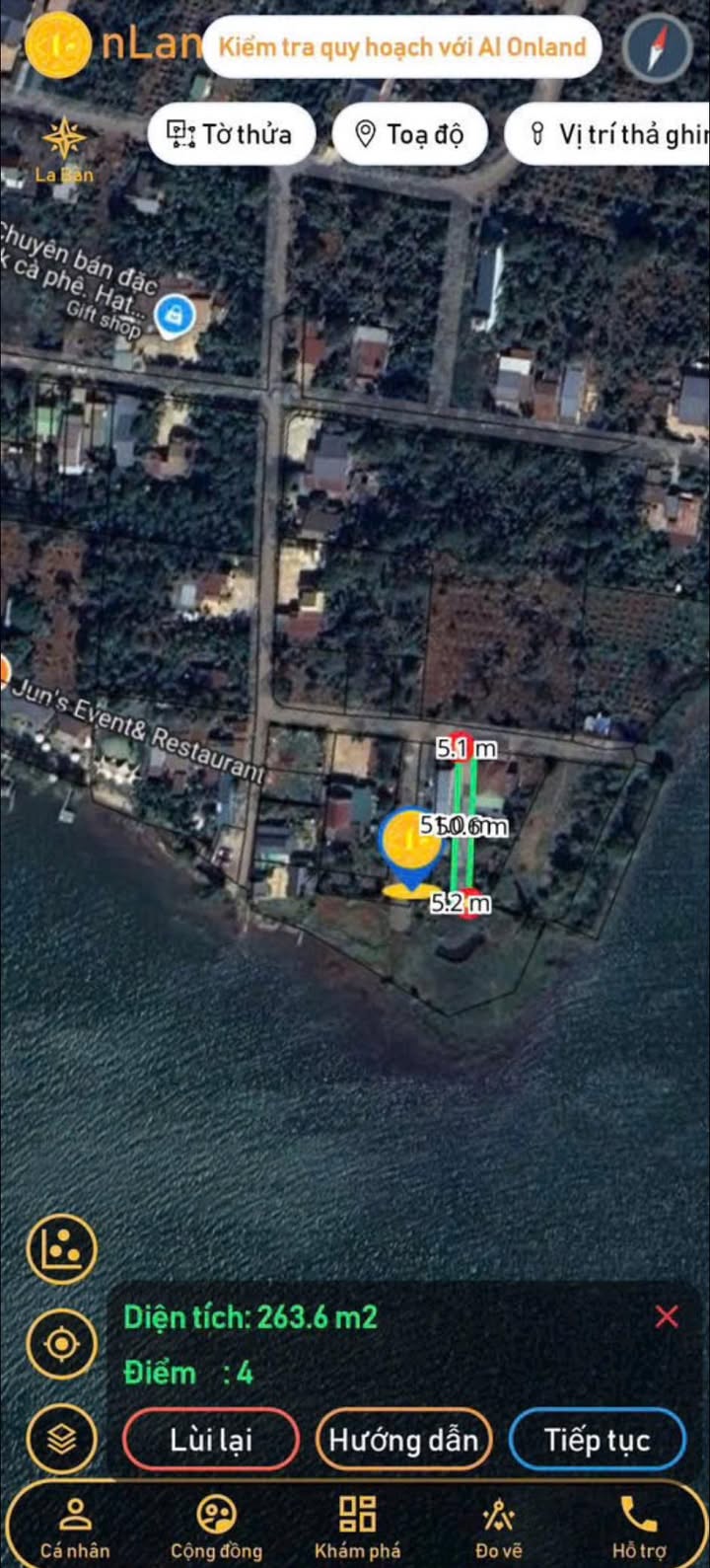The width and height of the screenshot is (710, 1568).
Task: Select the Tờ thửa chip
Action: [231, 133]
